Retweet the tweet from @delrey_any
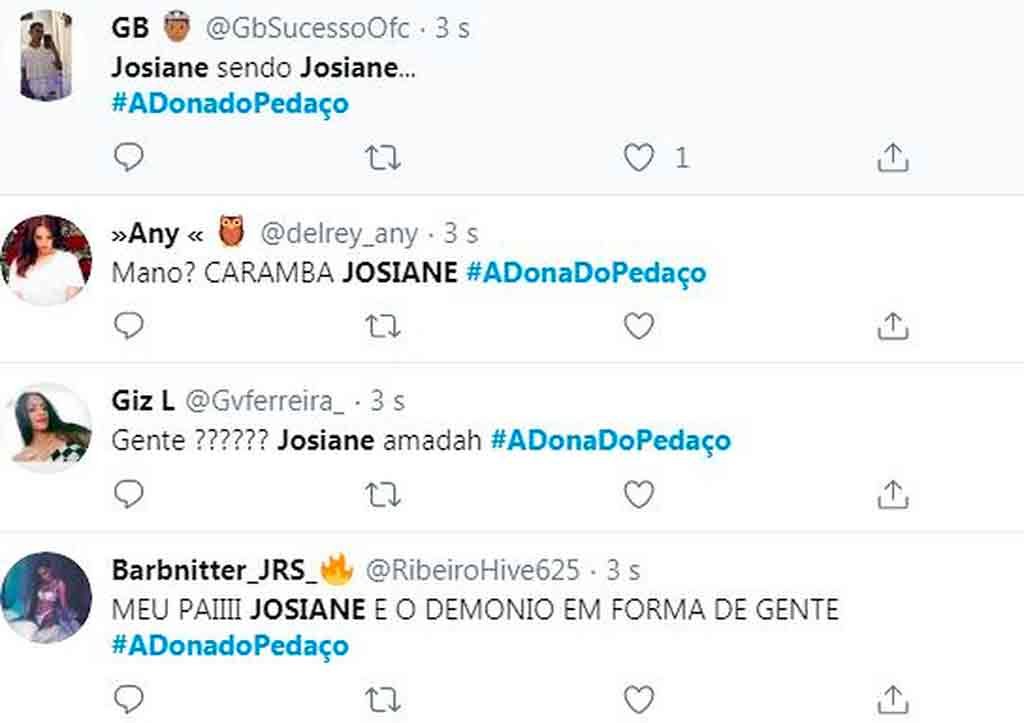 pyautogui.click(x=383, y=325)
